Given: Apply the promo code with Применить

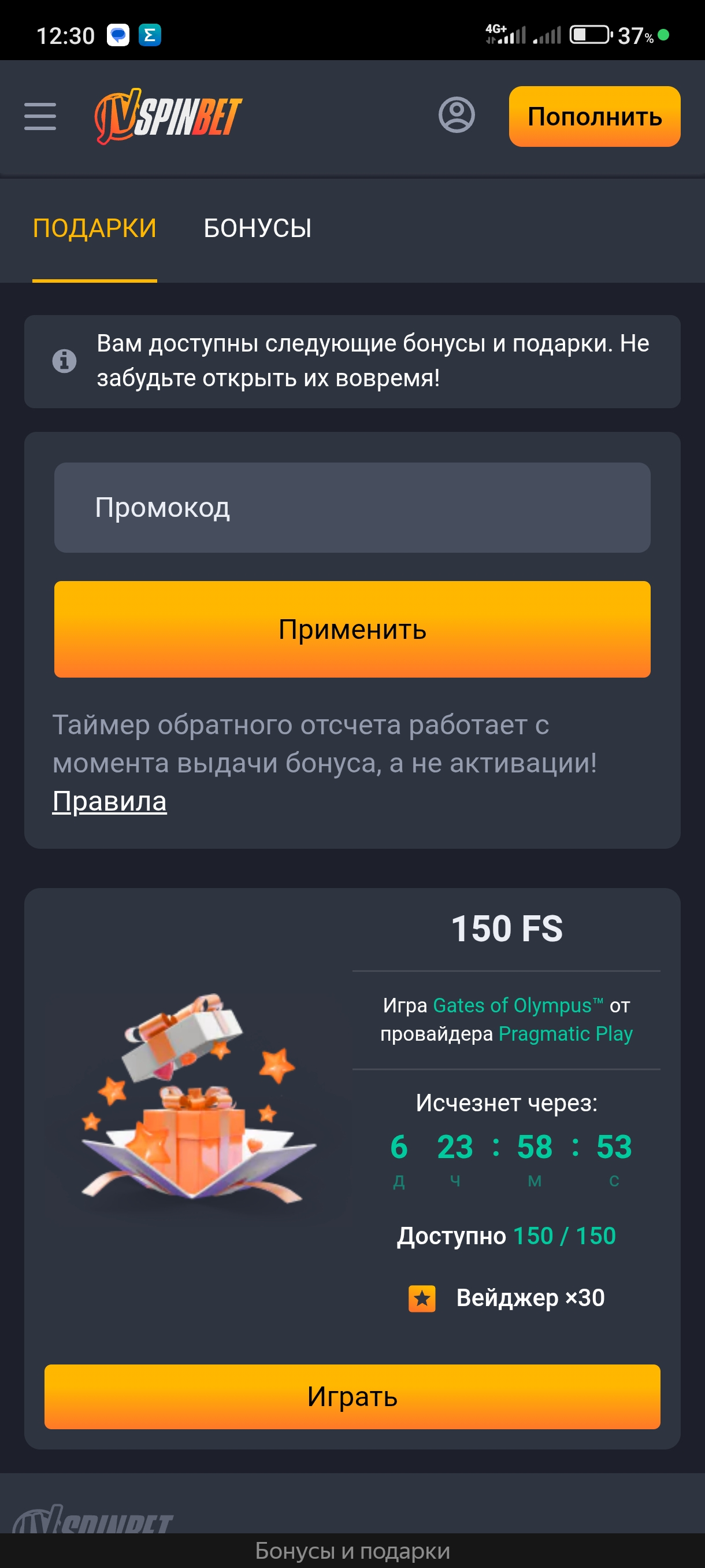Looking at the screenshot, I should click(351, 629).
